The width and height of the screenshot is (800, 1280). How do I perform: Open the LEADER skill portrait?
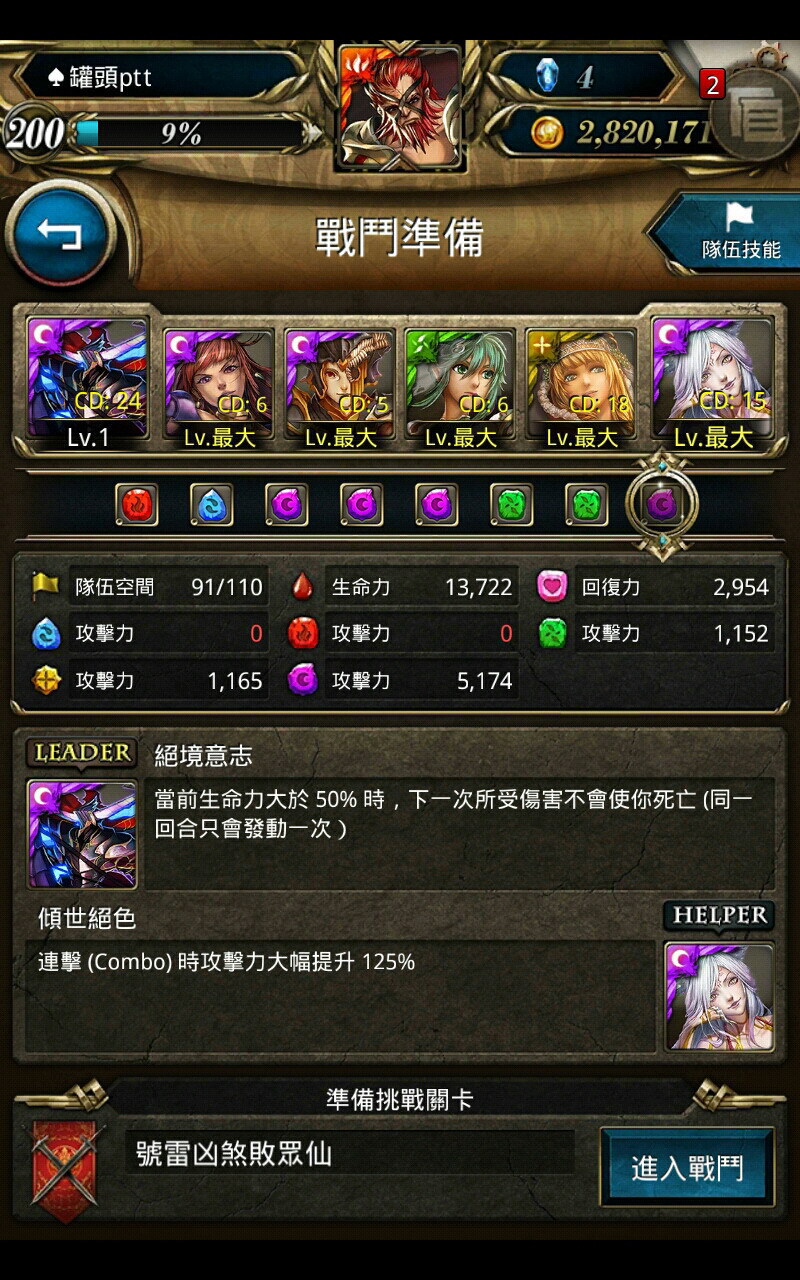82,834
